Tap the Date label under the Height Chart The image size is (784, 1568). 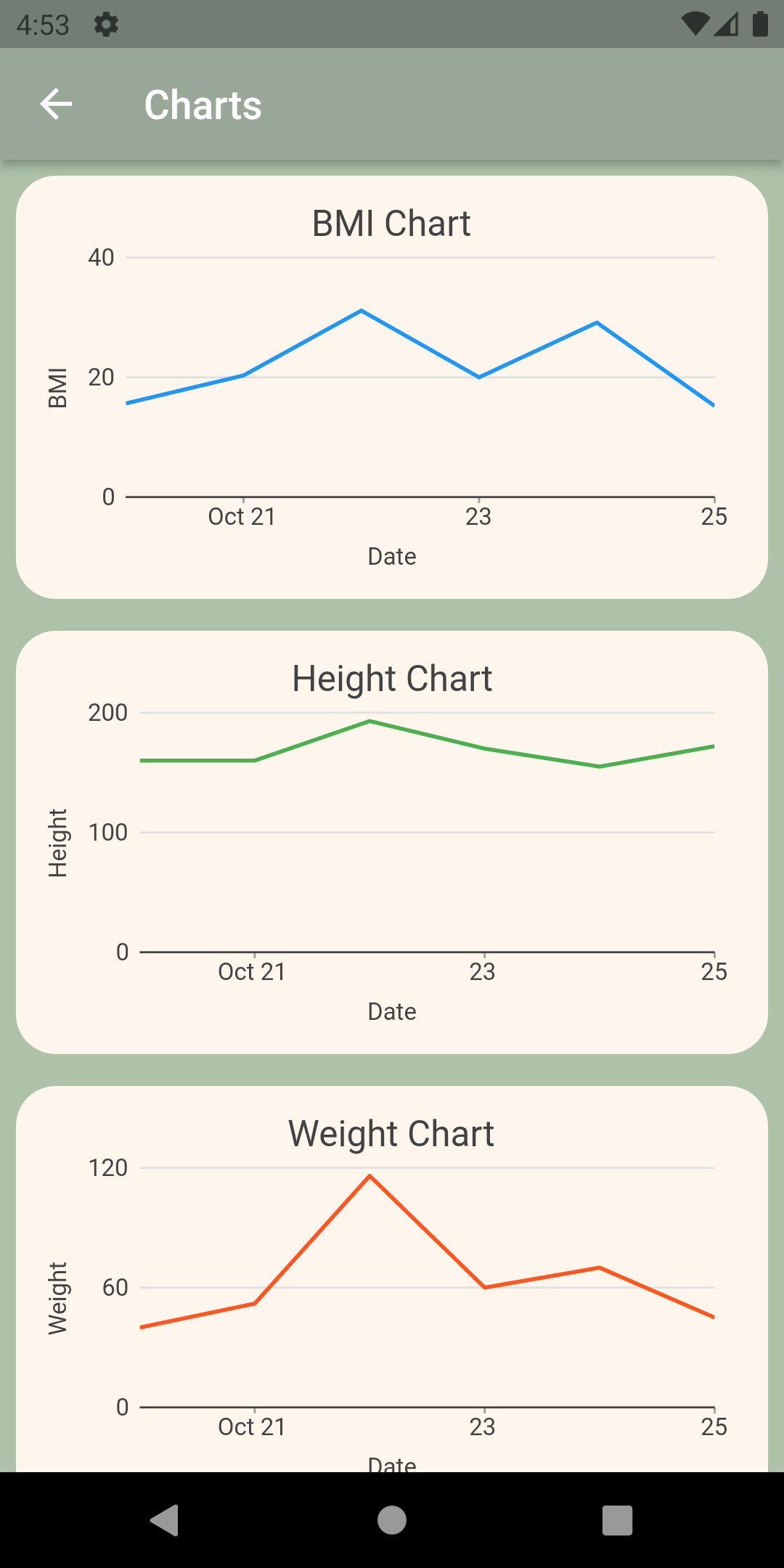tap(392, 1010)
